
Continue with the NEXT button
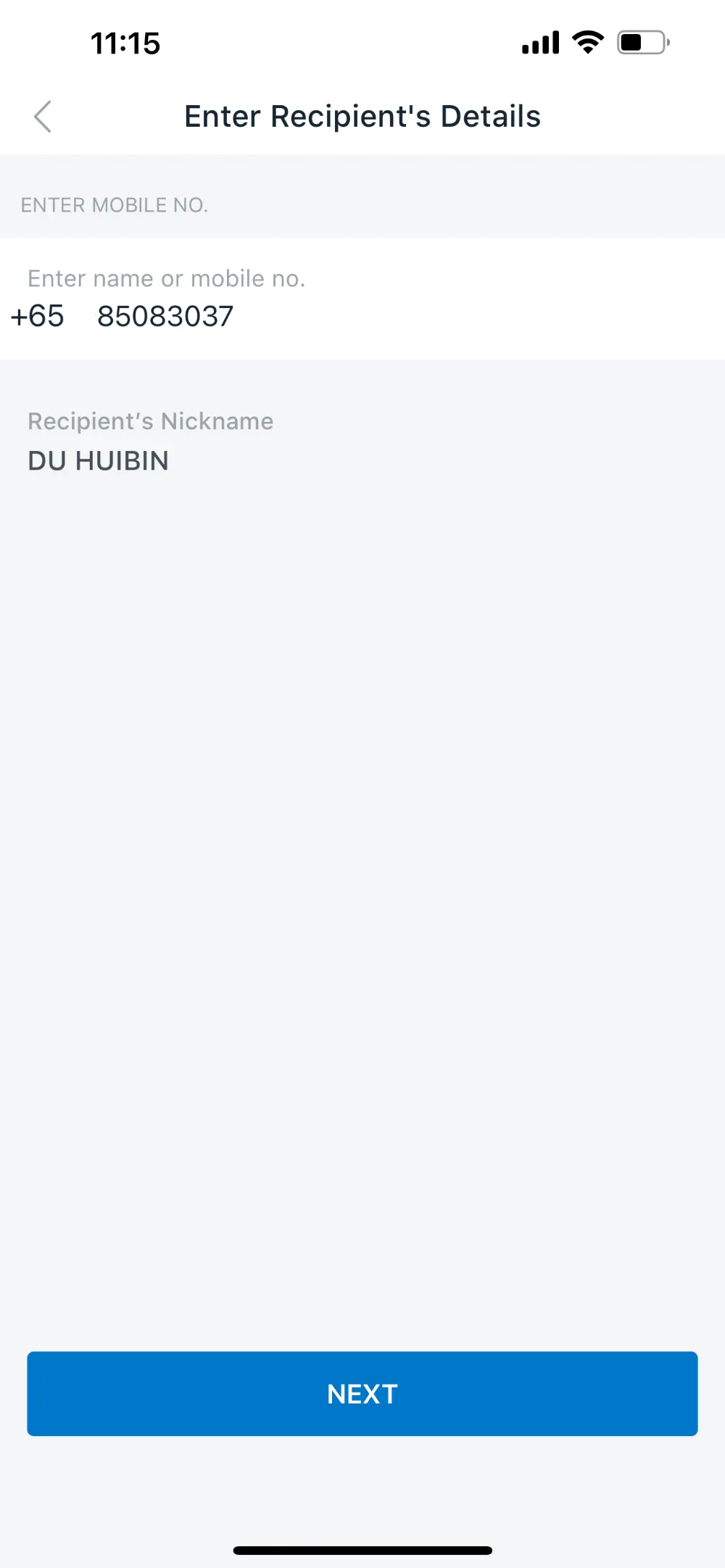(x=362, y=1393)
